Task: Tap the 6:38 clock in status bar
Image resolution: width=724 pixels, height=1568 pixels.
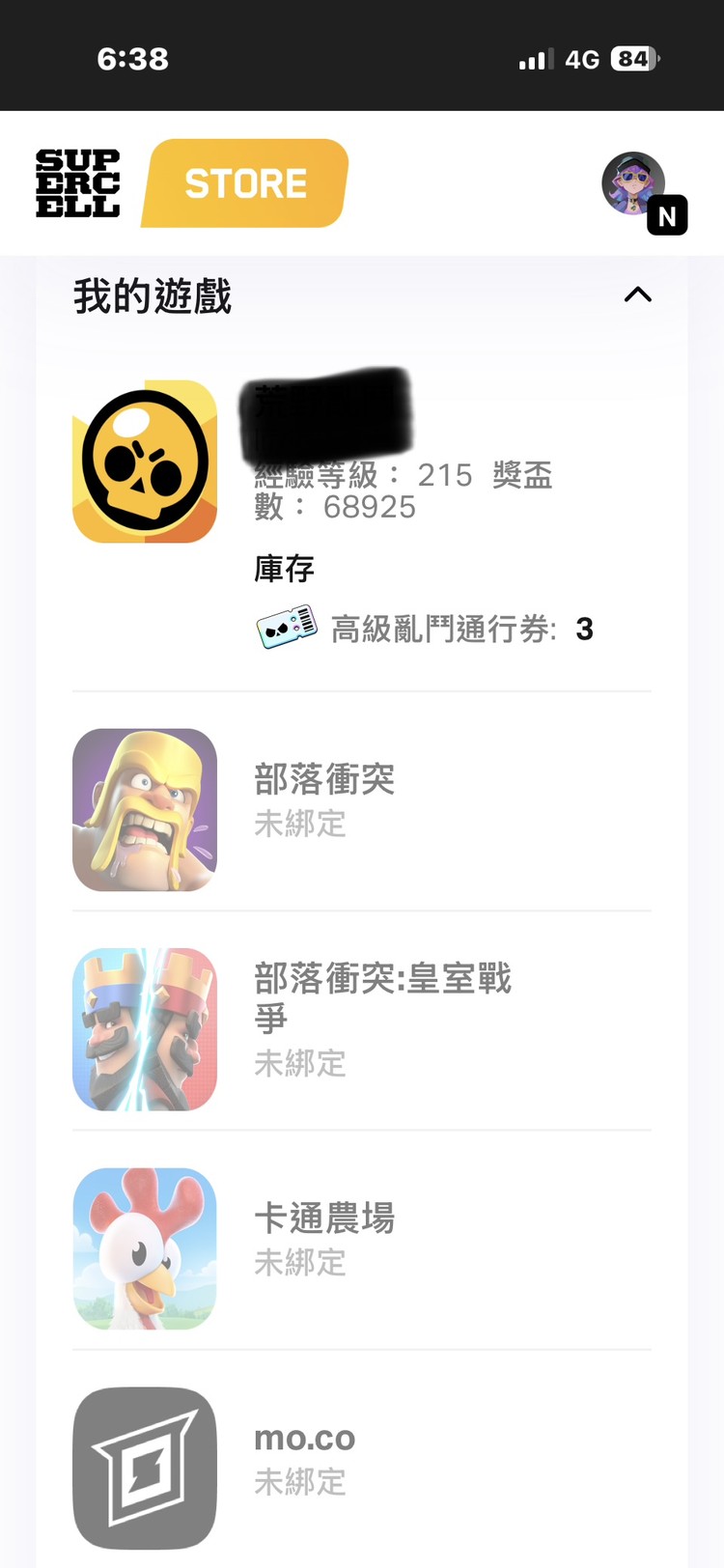Action: pos(133,59)
